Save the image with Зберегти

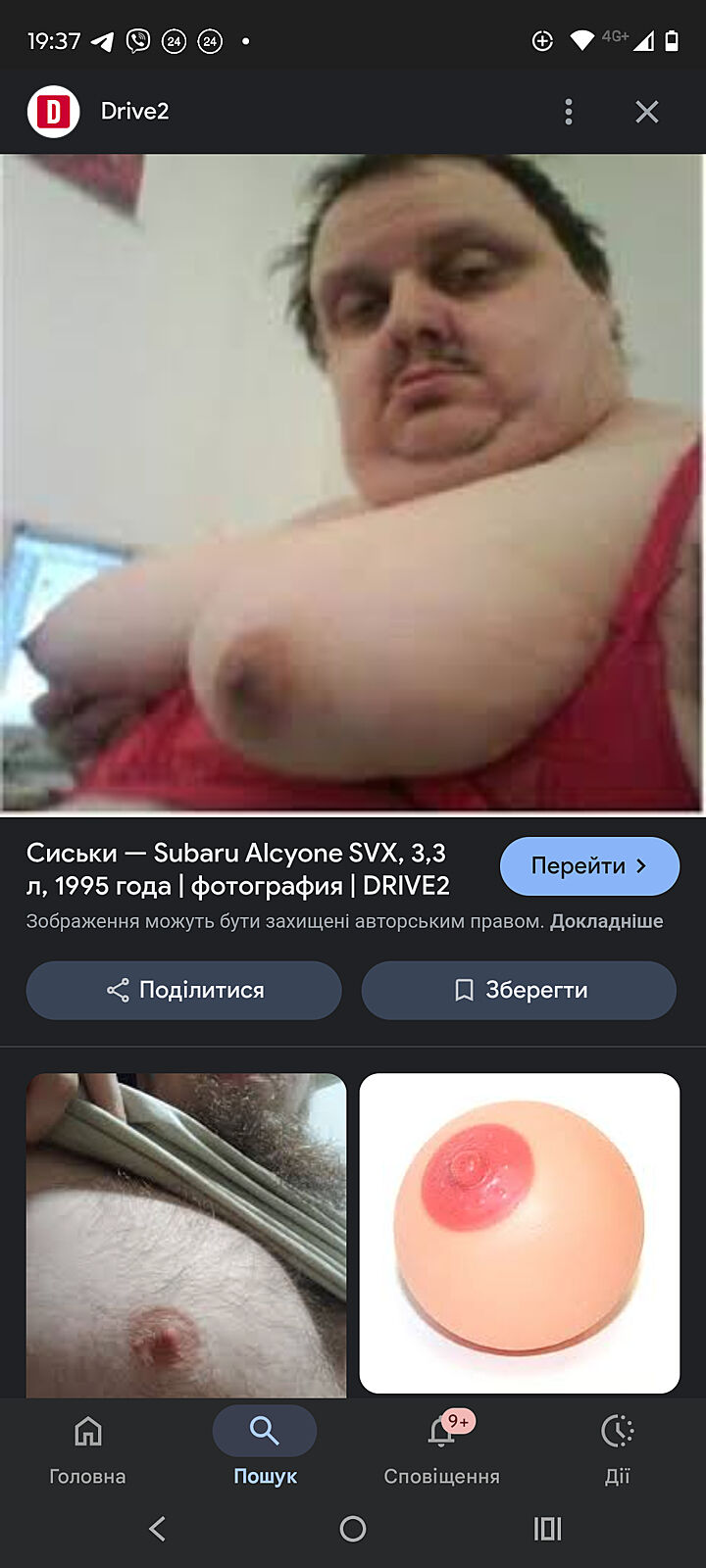[519, 990]
